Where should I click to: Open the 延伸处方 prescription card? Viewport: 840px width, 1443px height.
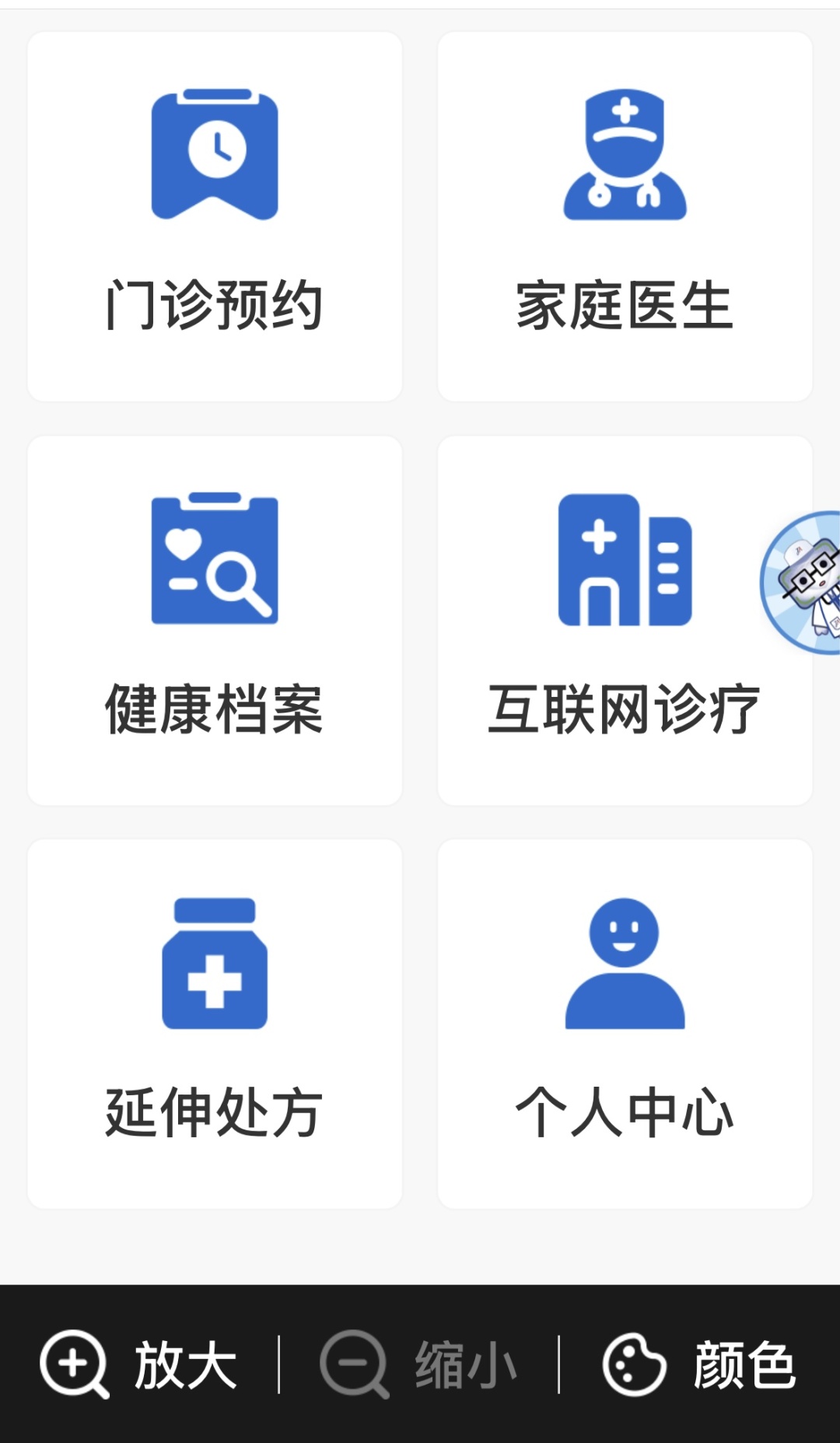(215, 1023)
